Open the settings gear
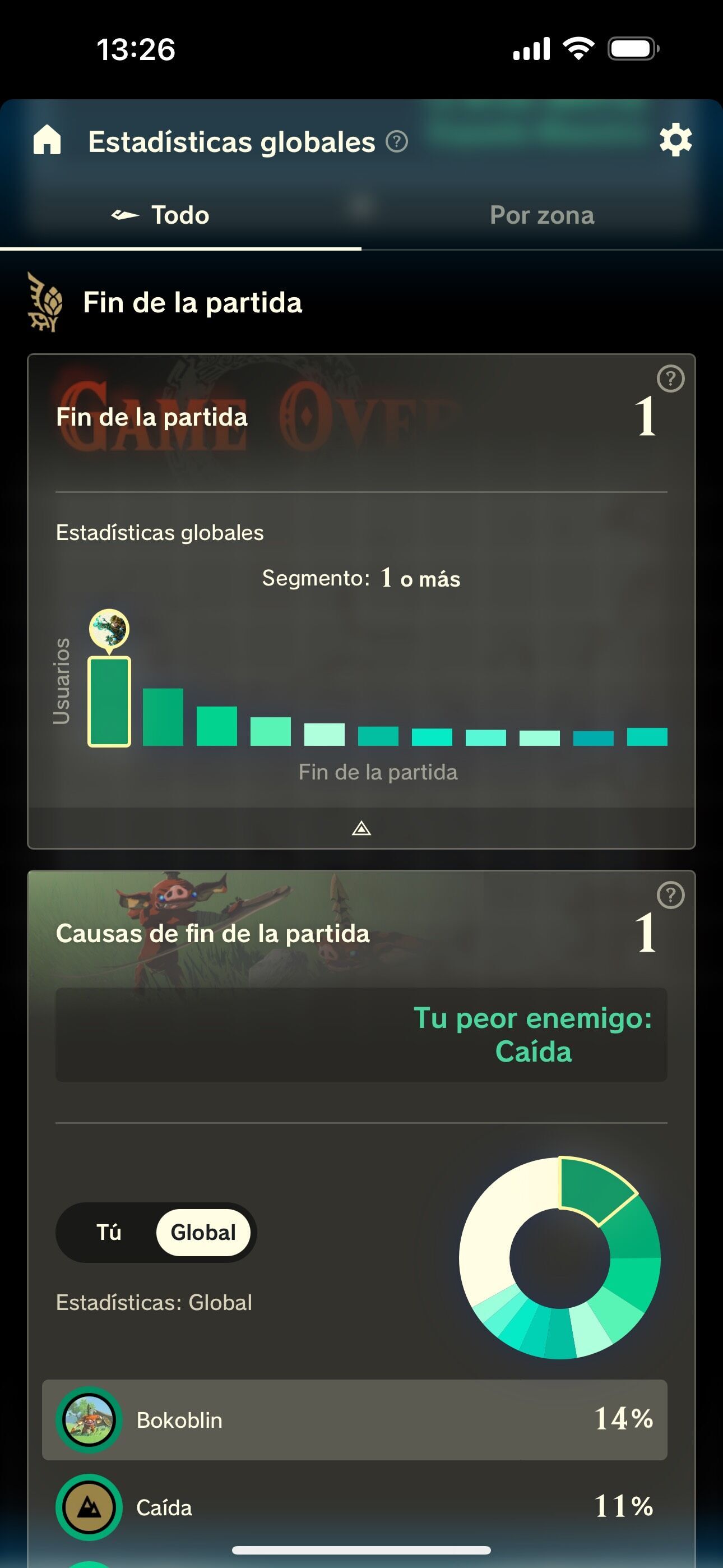The image size is (723, 1568). coord(675,141)
